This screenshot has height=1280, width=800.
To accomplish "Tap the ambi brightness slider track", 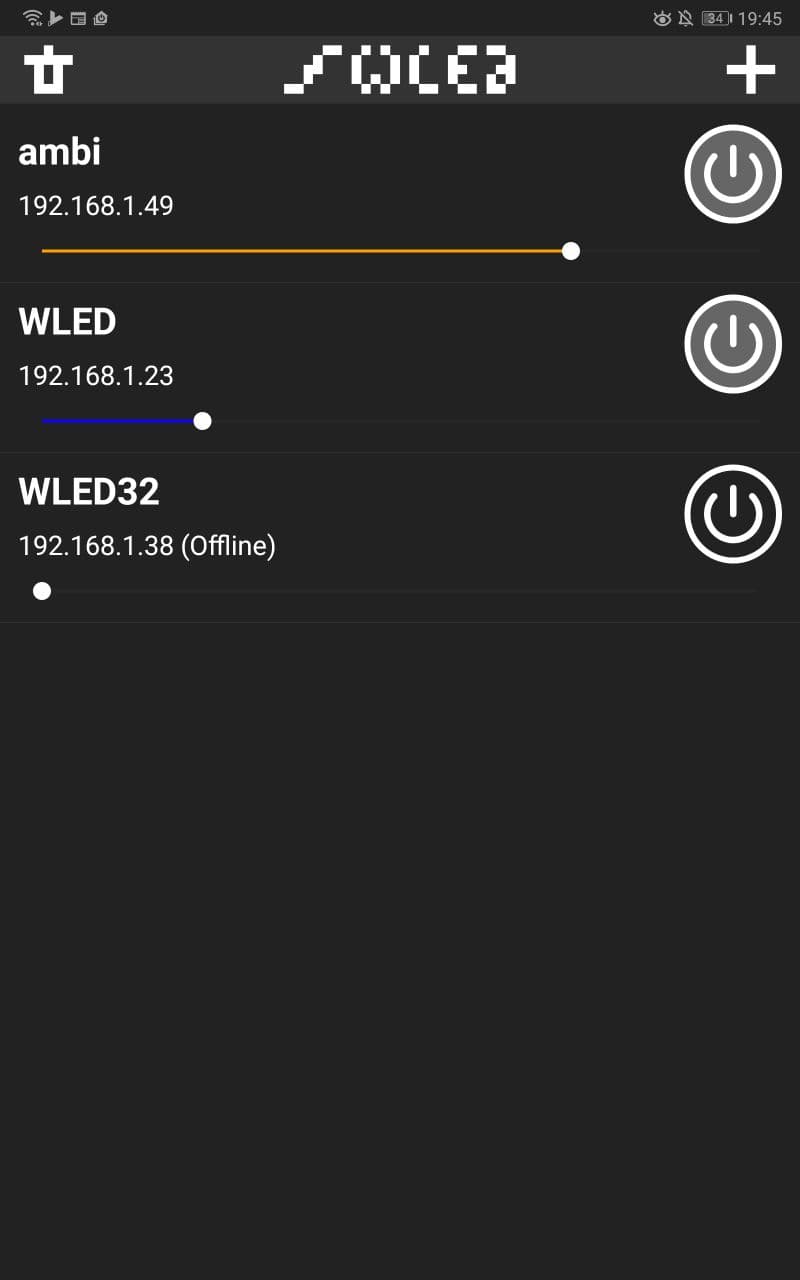I will (400, 251).
